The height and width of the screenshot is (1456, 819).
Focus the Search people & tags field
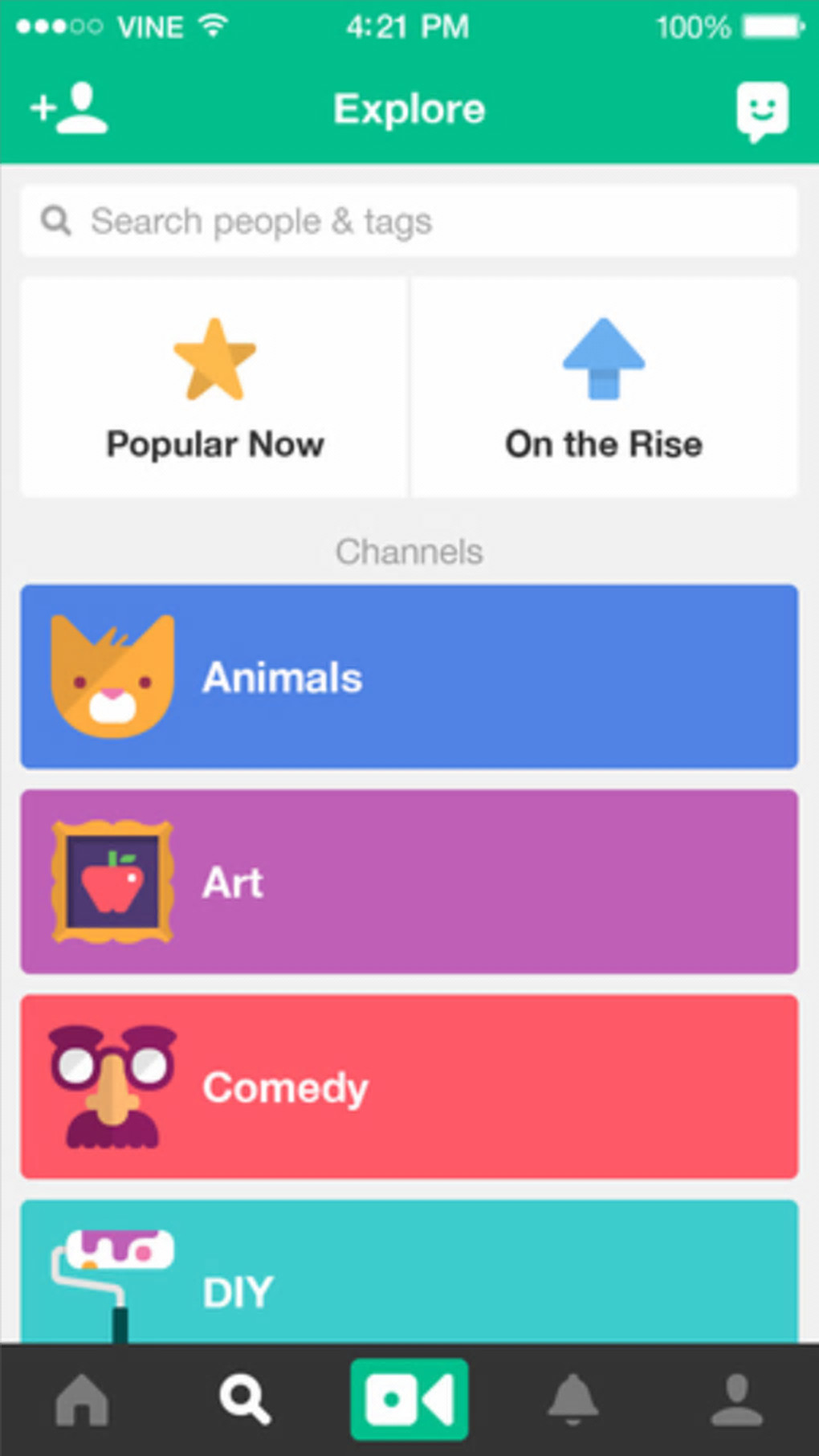[409, 221]
